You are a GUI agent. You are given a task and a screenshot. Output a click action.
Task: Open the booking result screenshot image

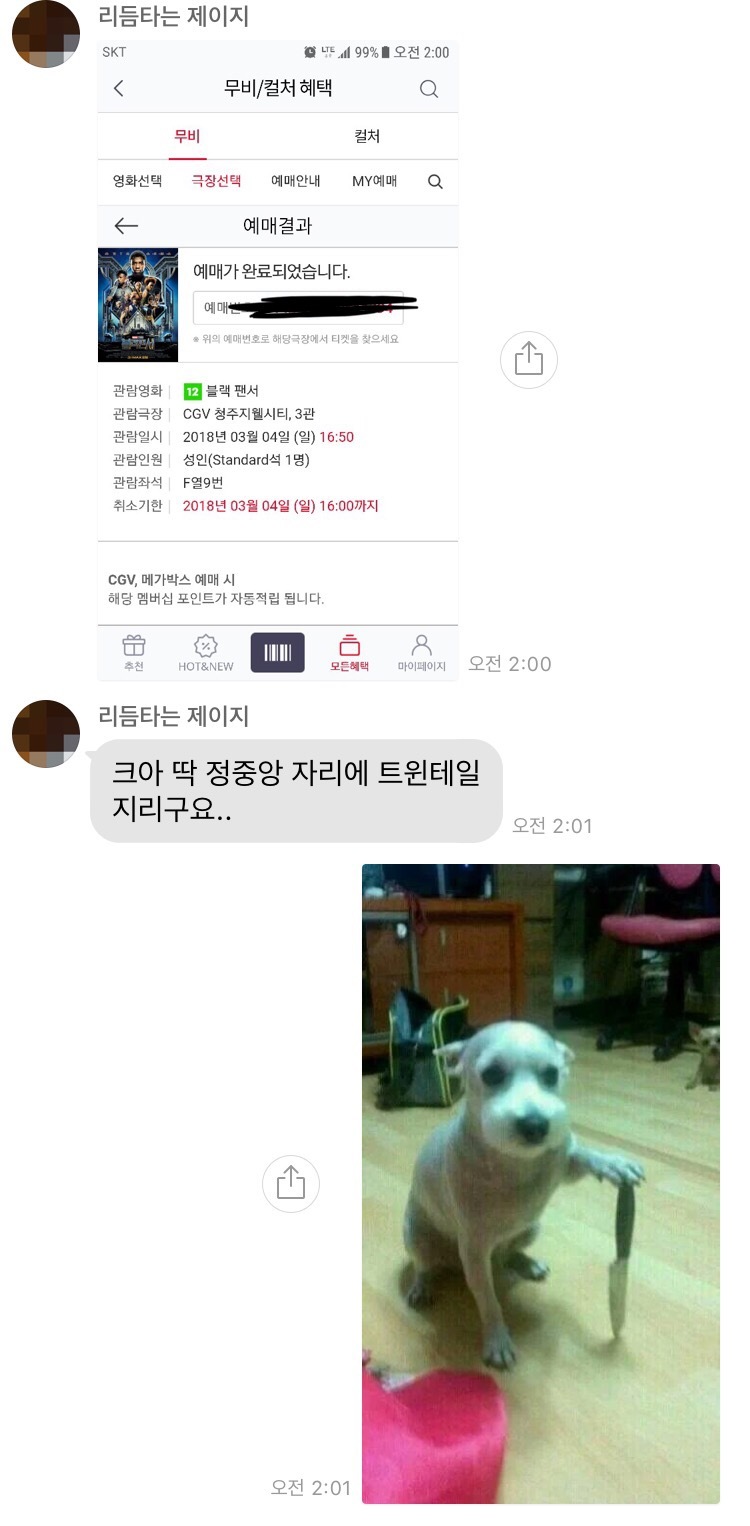point(278,360)
